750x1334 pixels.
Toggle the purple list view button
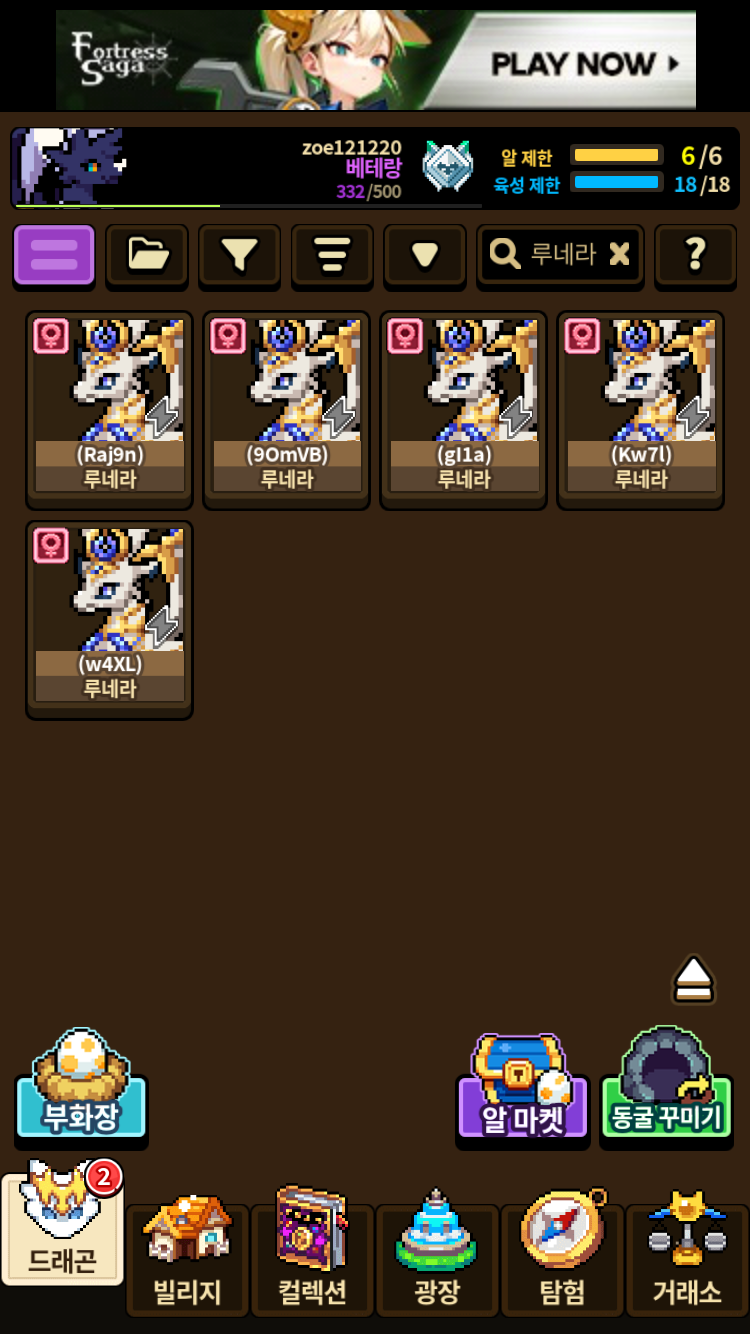pos(54,255)
